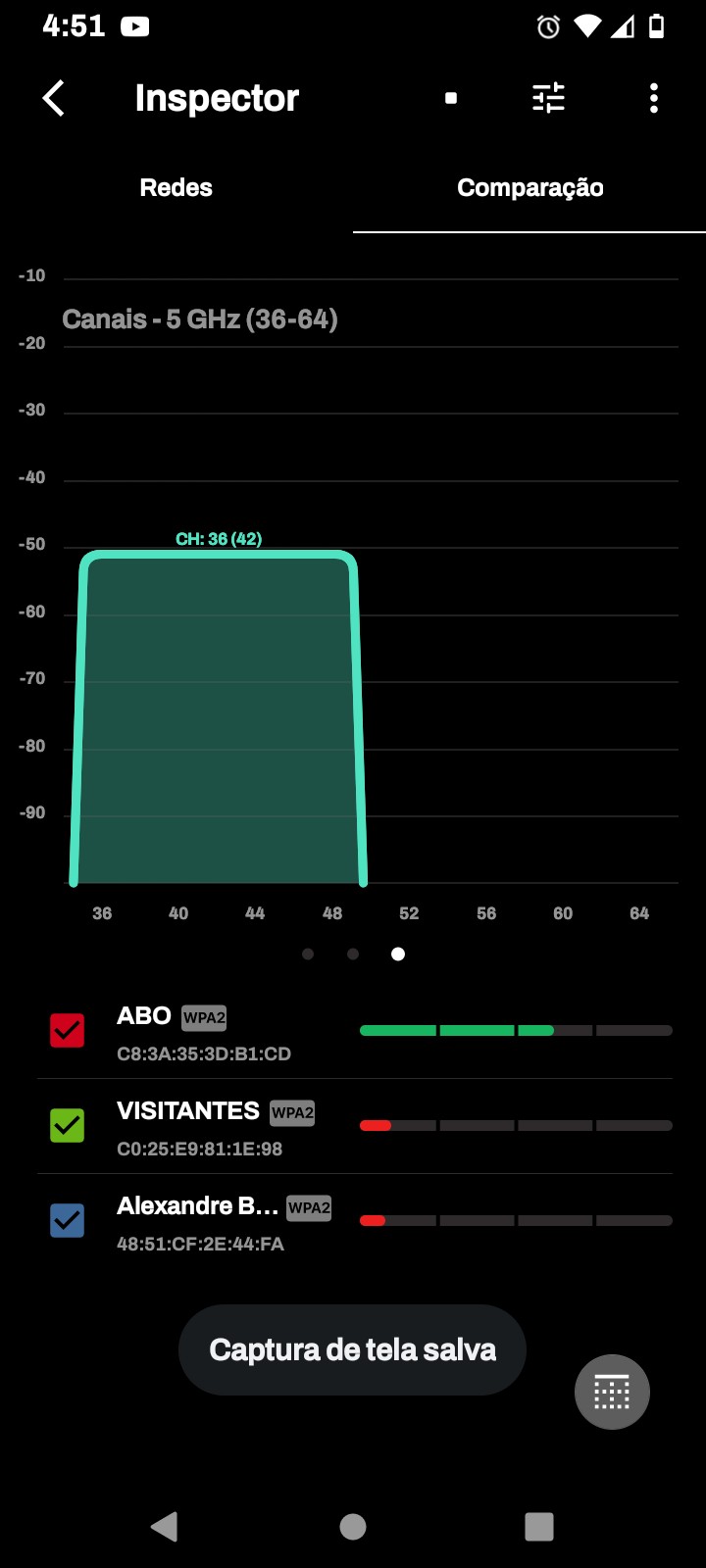
Task: Select the Comparação tab
Action: 529,188
